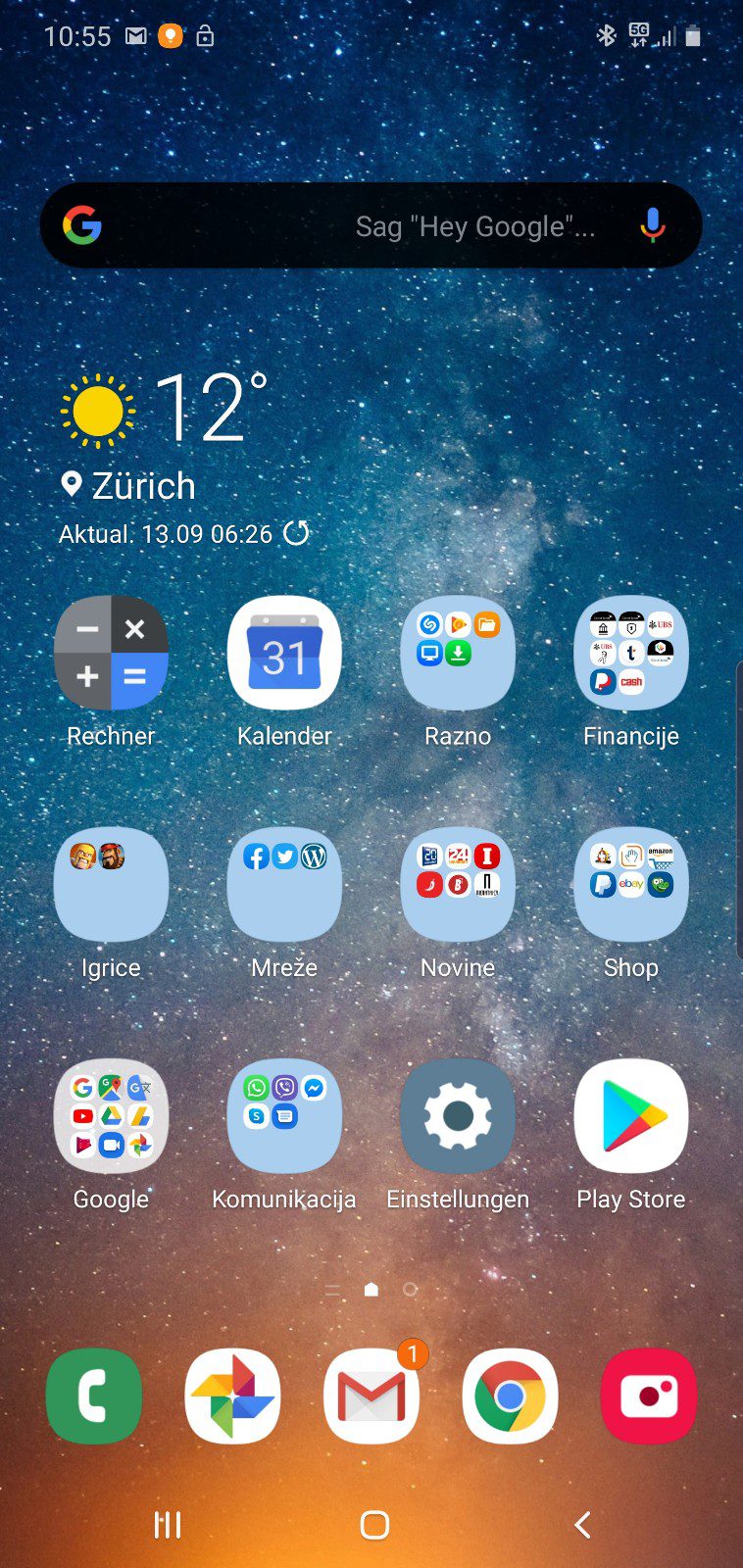
Task: Open the Kalender app
Action: point(284,653)
